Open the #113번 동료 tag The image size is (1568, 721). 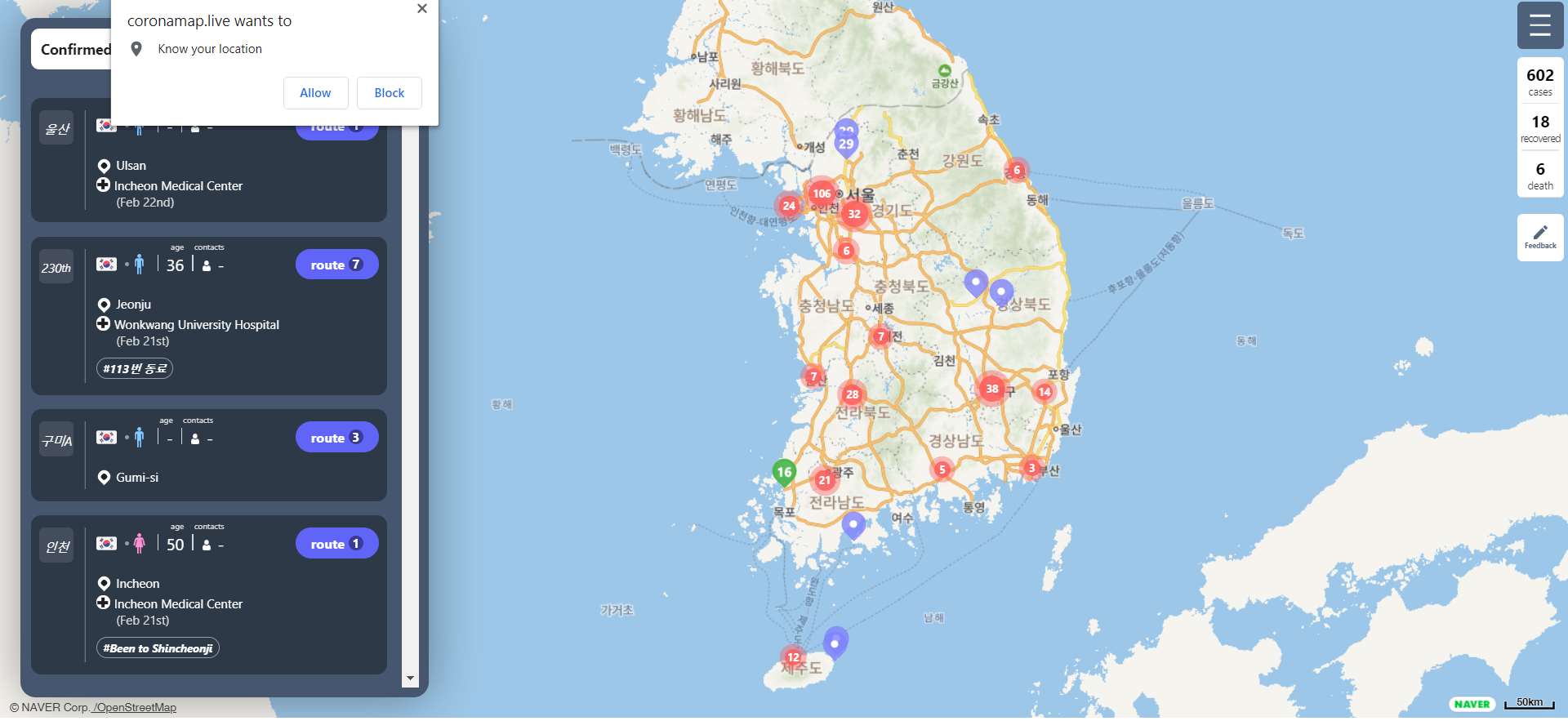(x=135, y=369)
